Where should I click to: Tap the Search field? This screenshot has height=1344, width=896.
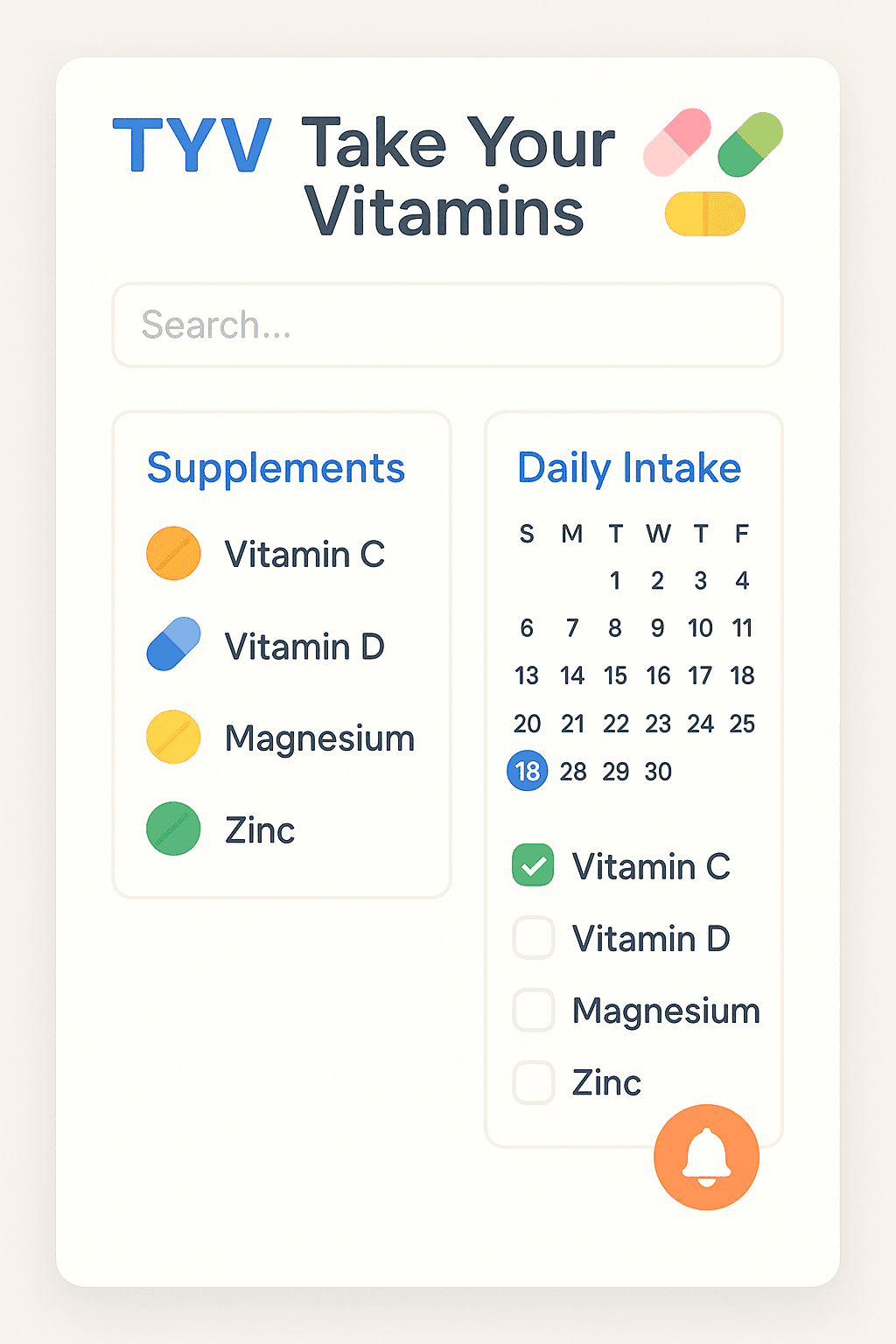coord(447,325)
